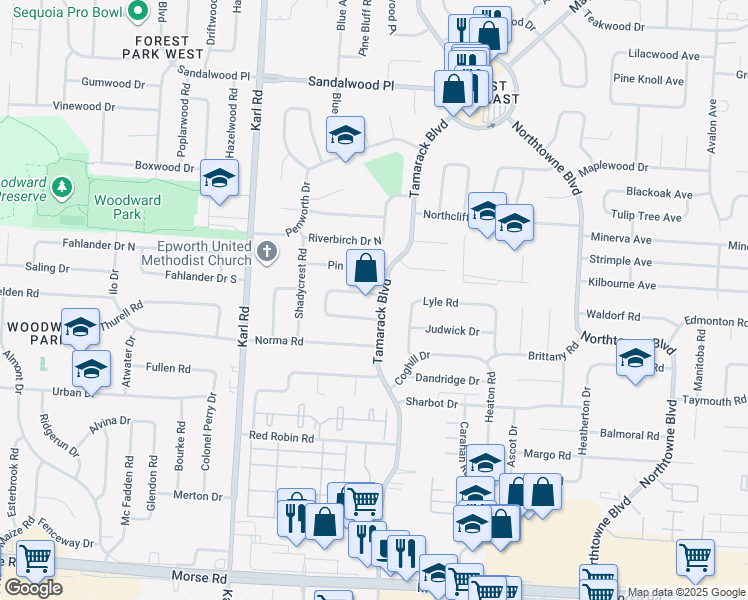Tap the shopping bag marker on Tamarack Blvd
Screen dimensions: 748x600
[365, 270]
